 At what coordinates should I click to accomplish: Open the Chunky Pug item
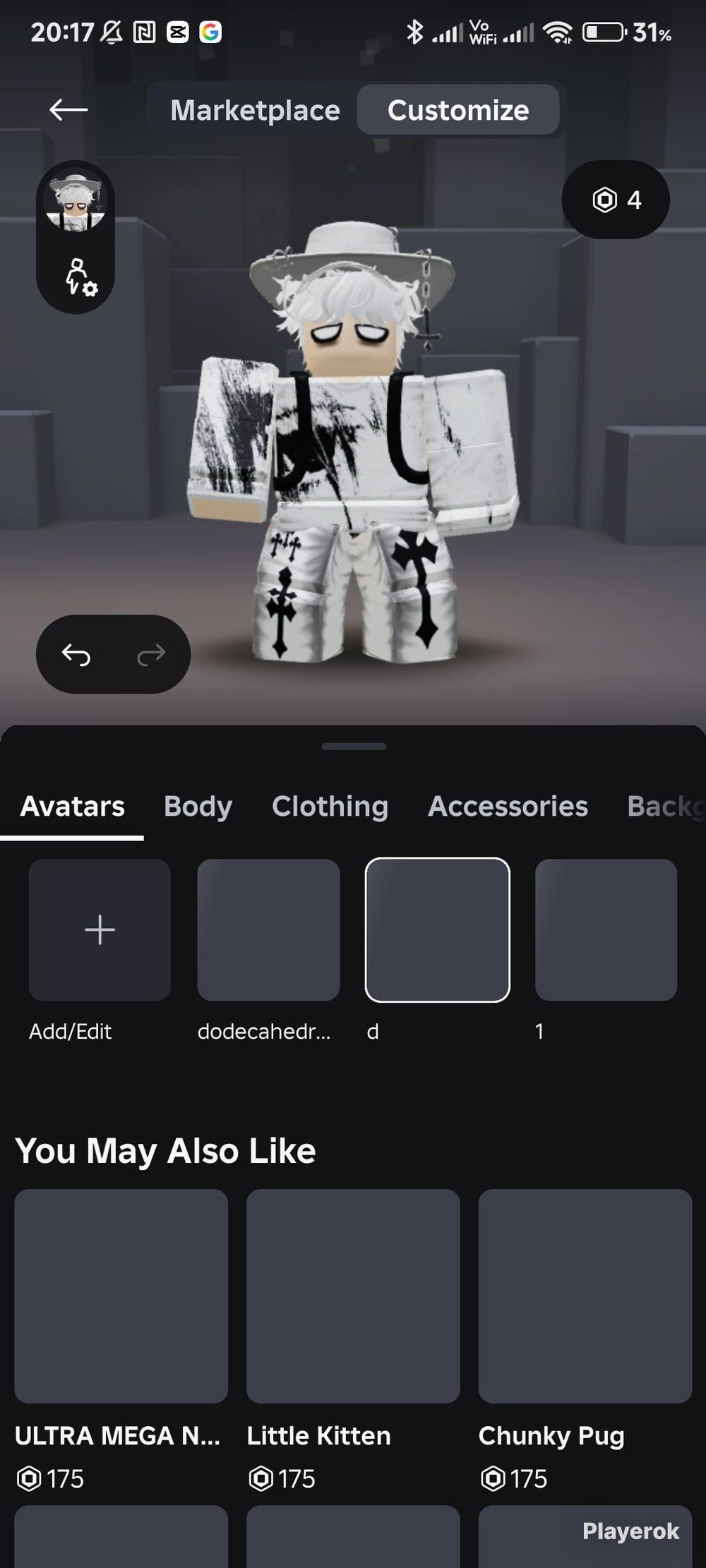click(585, 1296)
